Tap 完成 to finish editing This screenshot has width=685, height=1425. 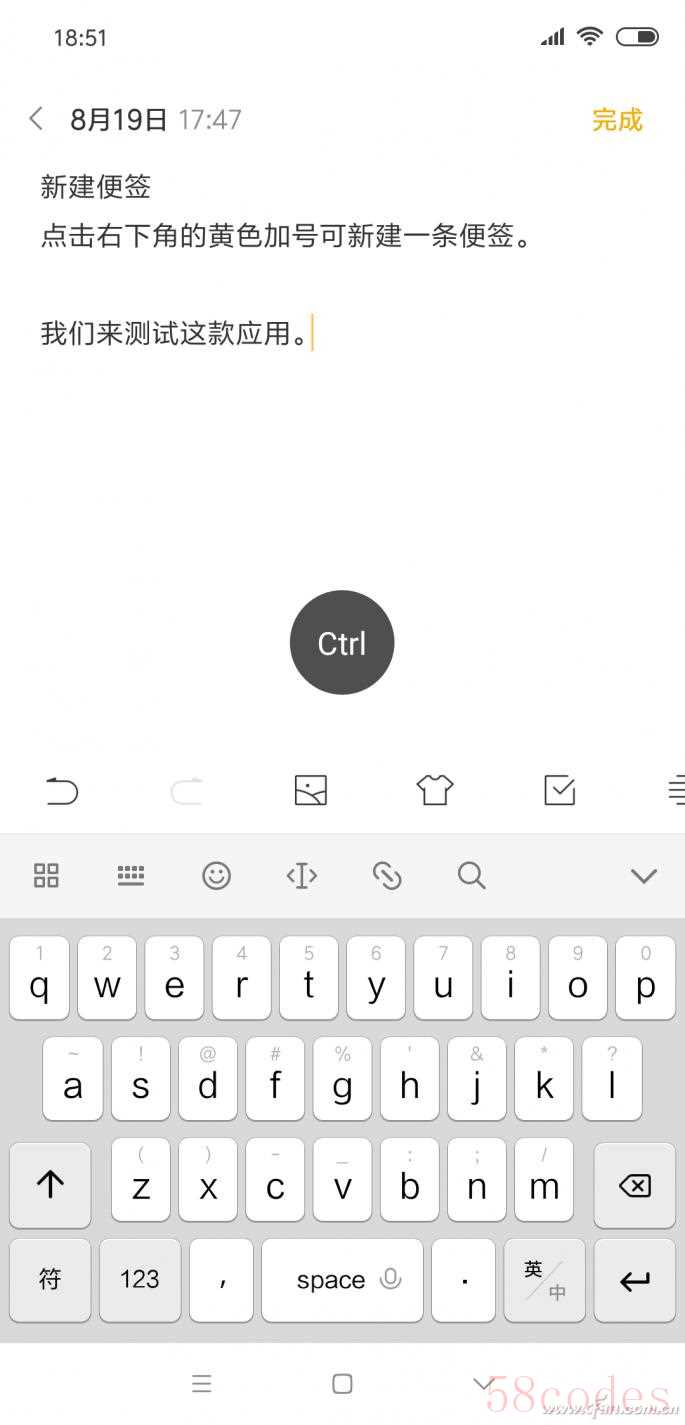click(616, 120)
